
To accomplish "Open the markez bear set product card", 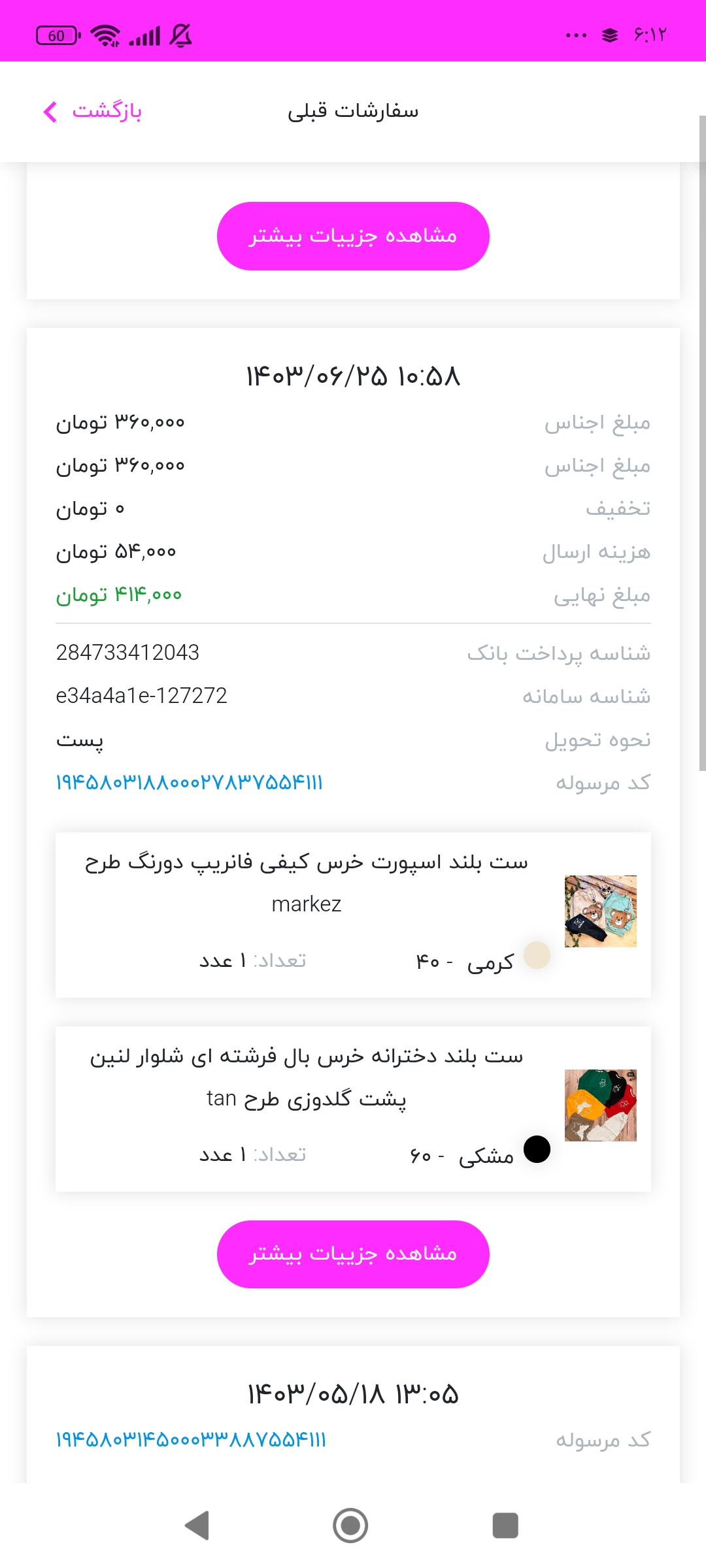I will pos(353,915).
